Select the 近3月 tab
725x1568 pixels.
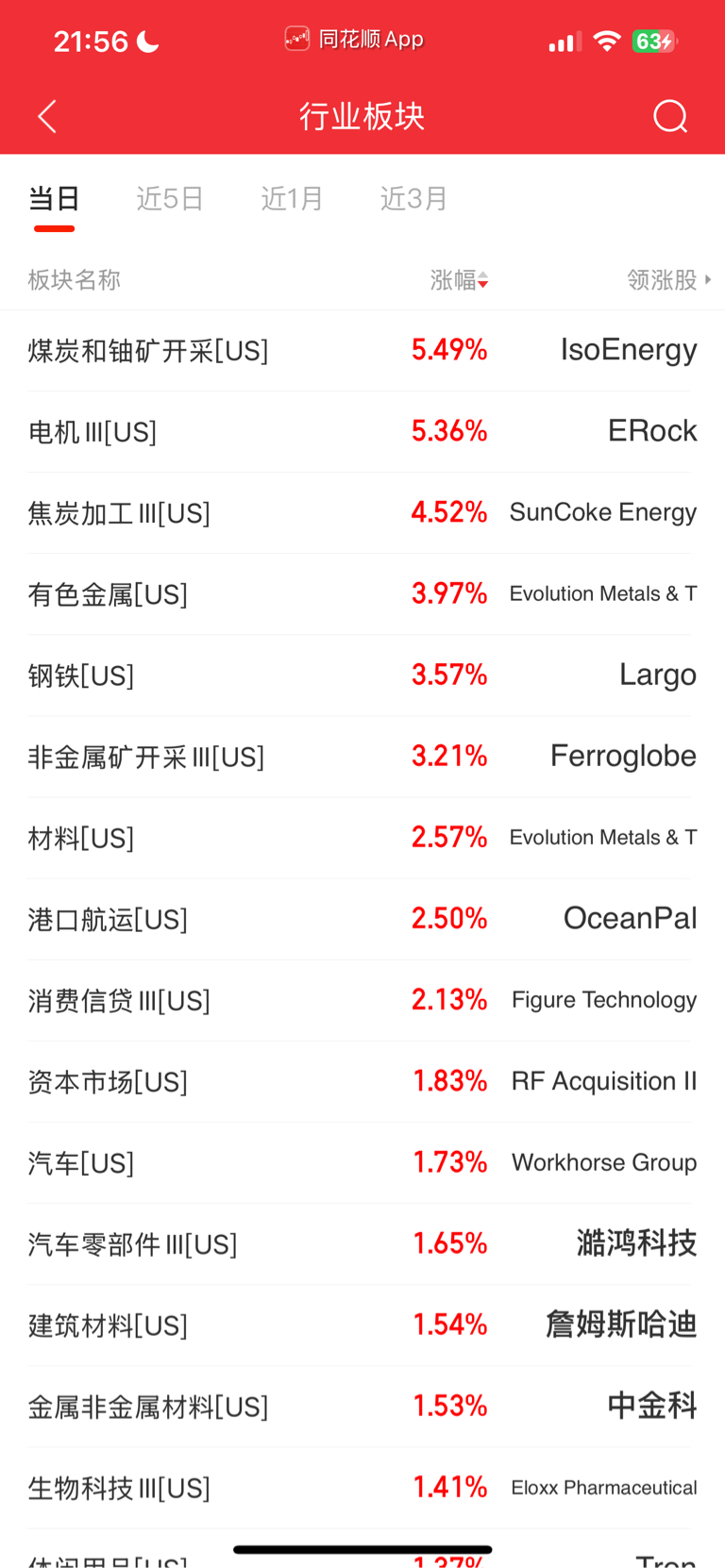(413, 199)
